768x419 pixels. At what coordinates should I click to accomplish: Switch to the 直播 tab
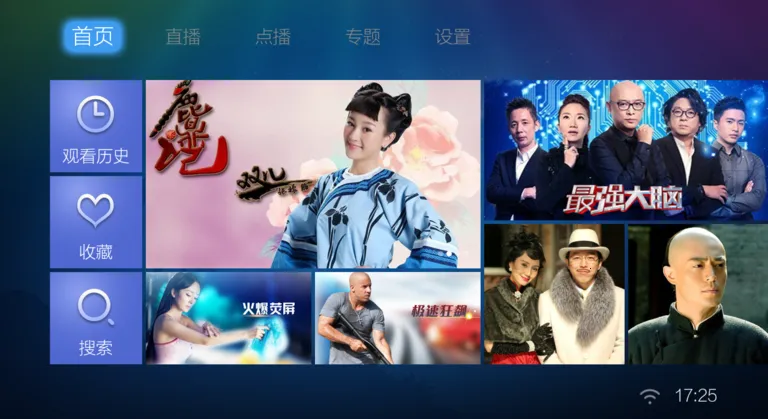[x=183, y=37]
